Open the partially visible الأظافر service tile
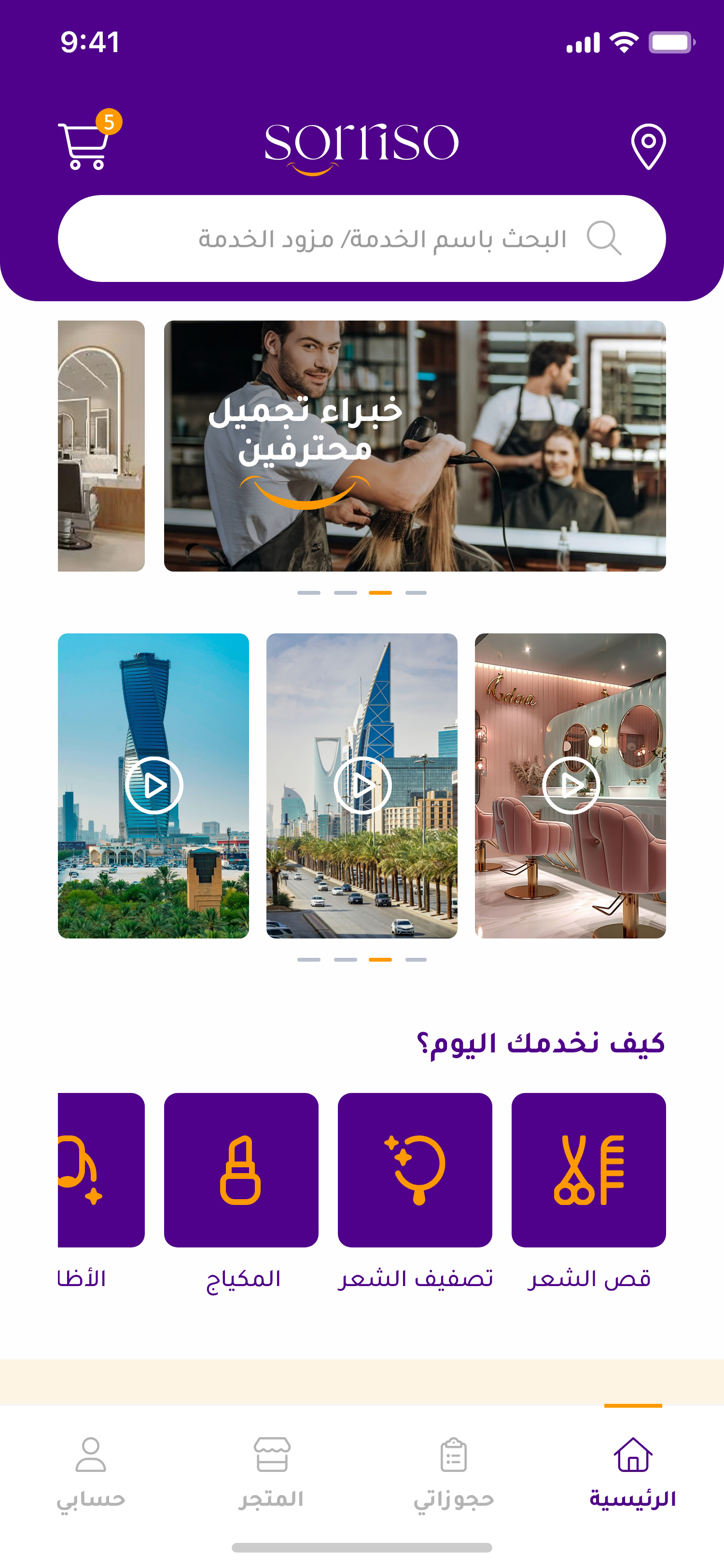The image size is (724, 1568). click(101, 1169)
